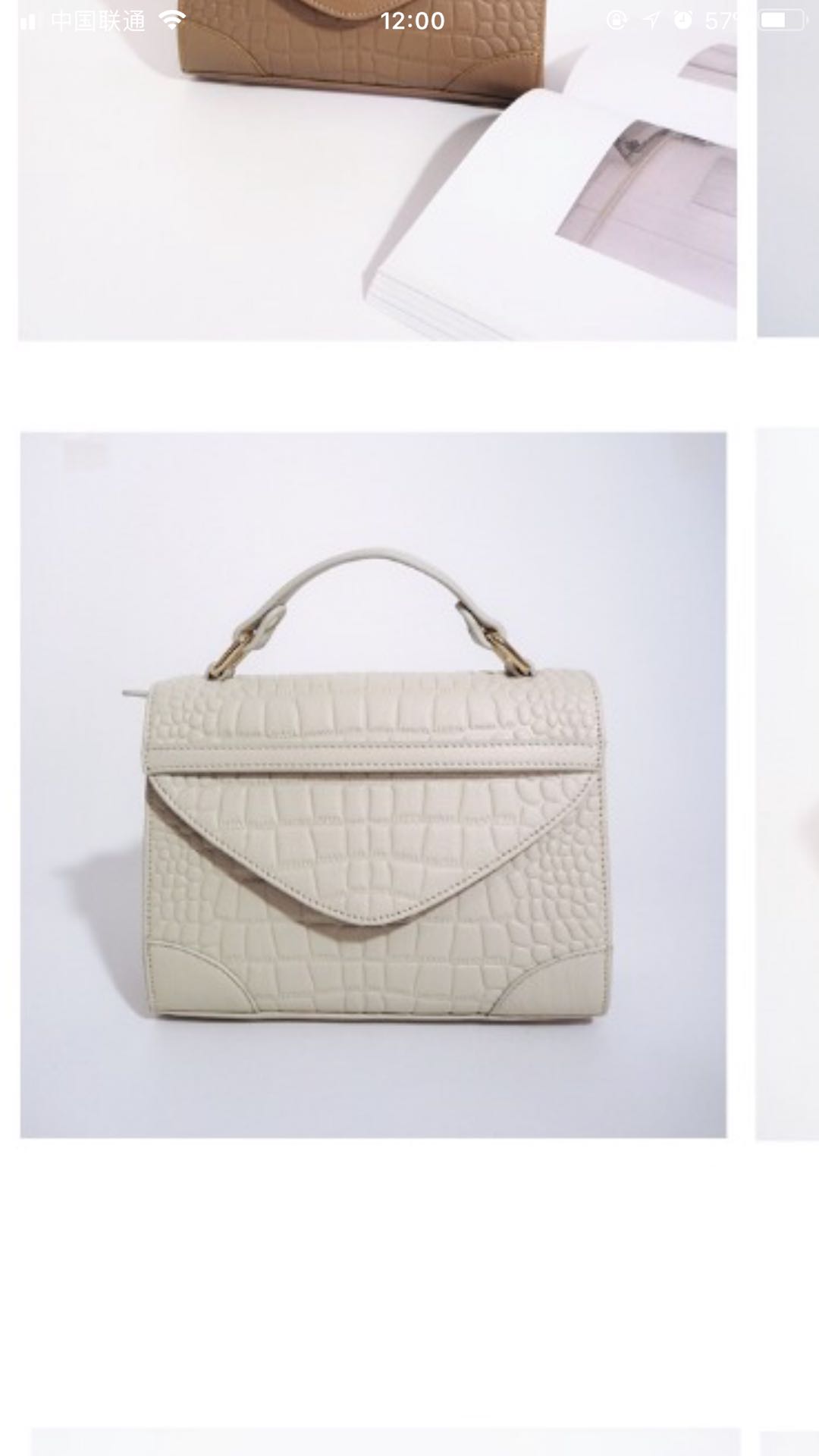Open the cream crocodile handbag photo
819x1456 pixels.
(x=373, y=785)
